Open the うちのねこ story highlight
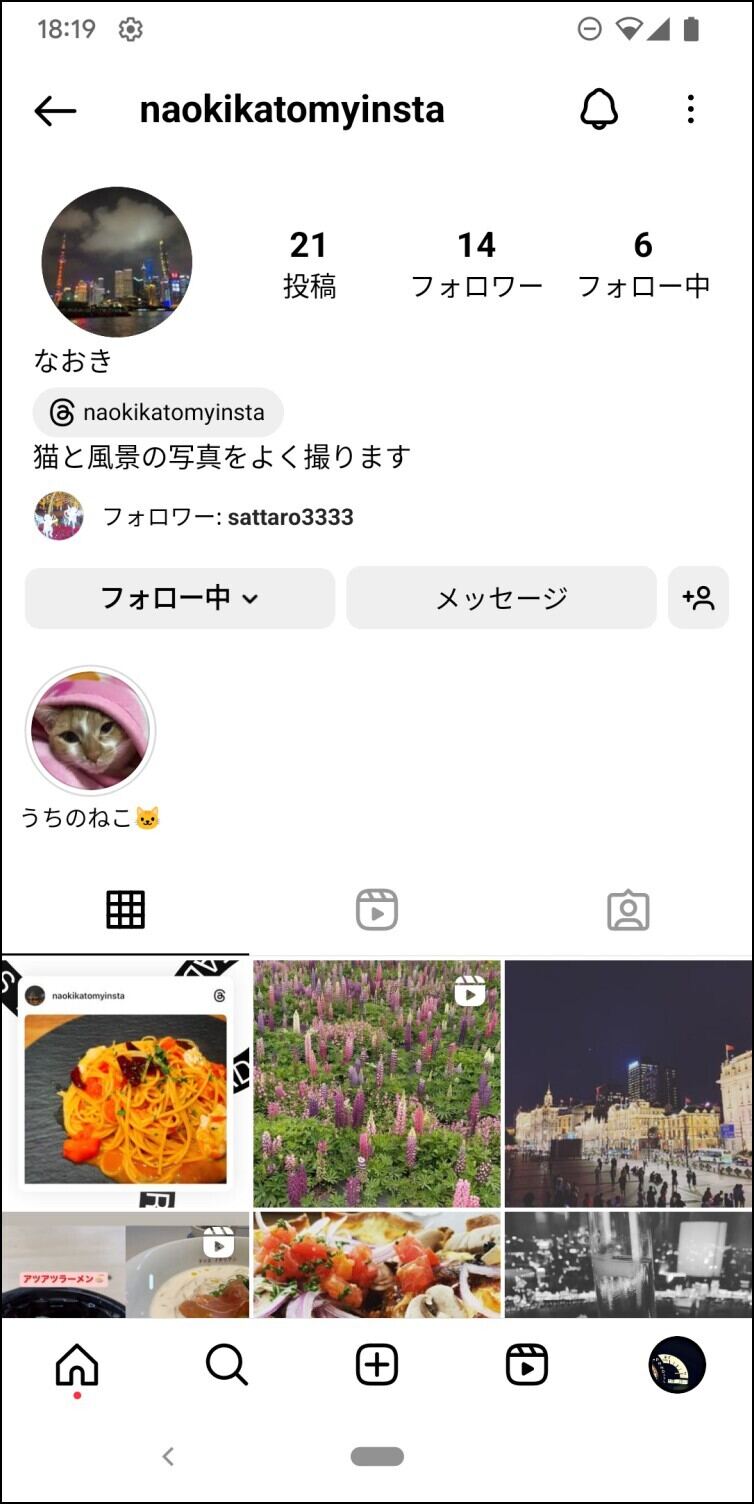This screenshot has width=754, height=1504. pyautogui.click(x=90, y=732)
